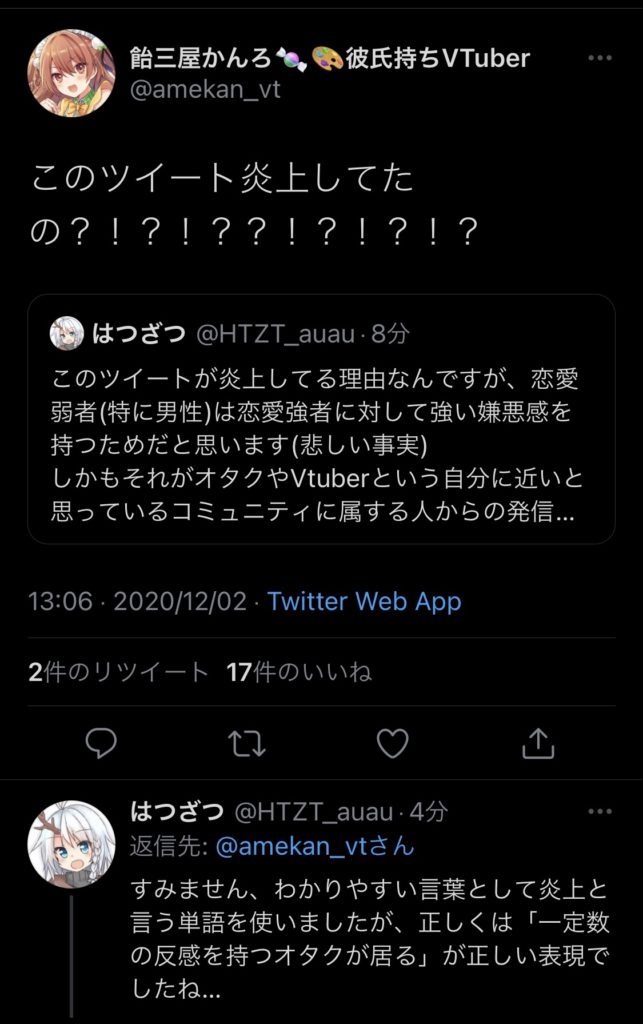Image resolution: width=643 pixels, height=1024 pixels.
Task: Open amekan_vt's profile avatar
Action: click(70, 72)
